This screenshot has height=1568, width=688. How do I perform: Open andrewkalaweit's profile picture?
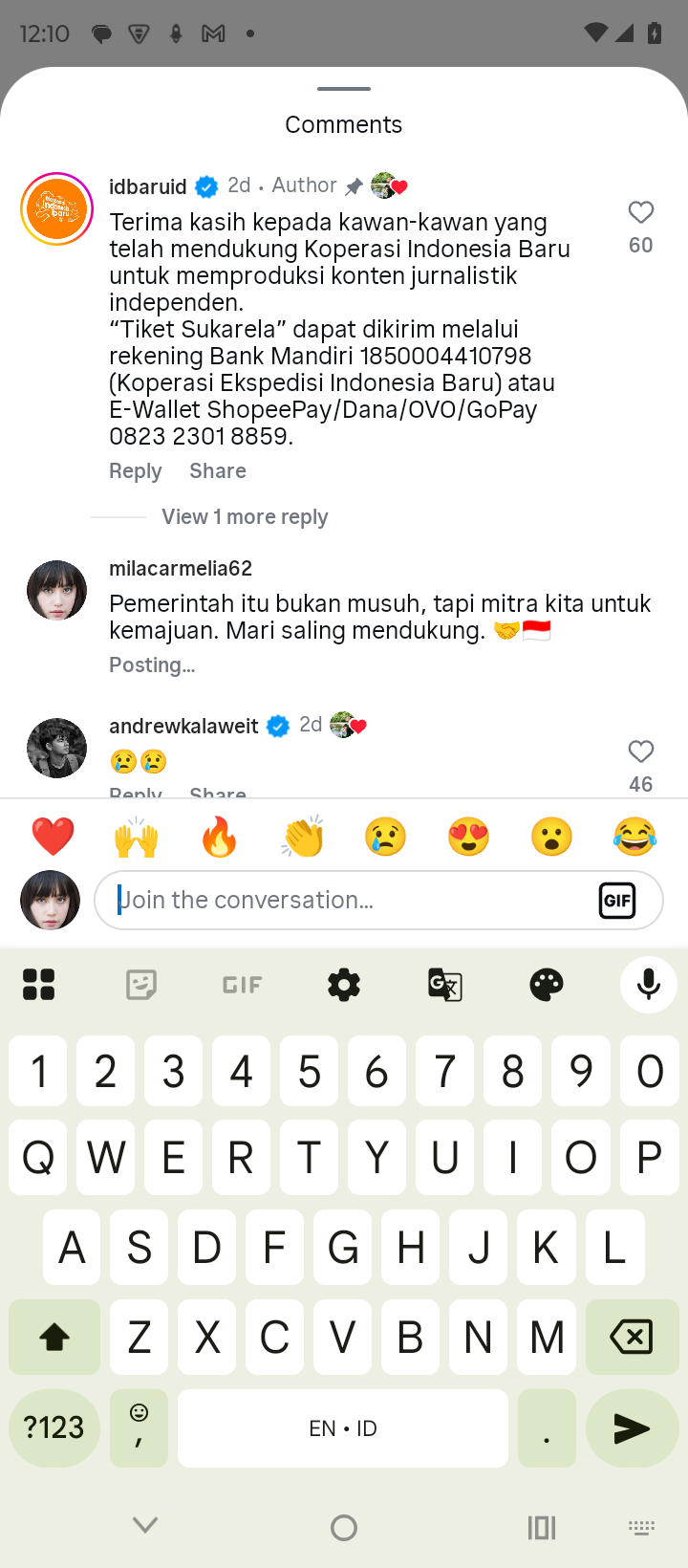tap(56, 748)
